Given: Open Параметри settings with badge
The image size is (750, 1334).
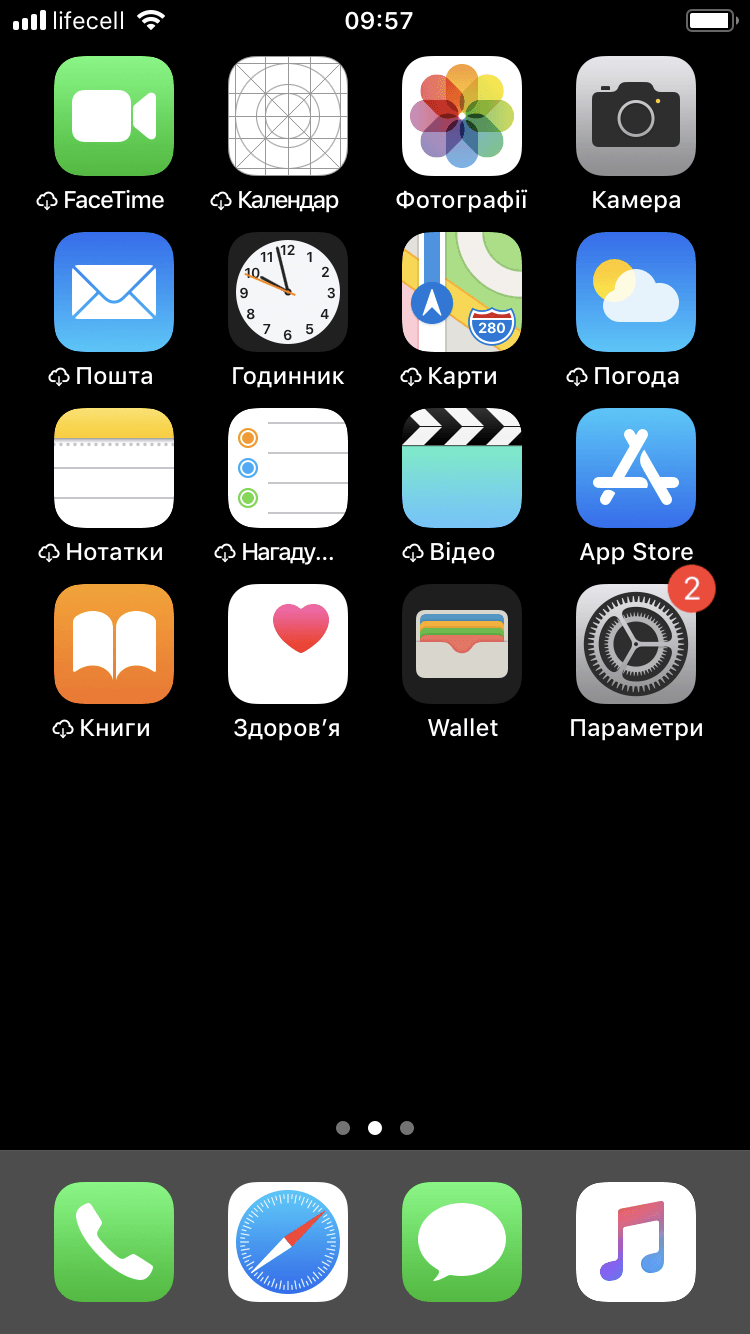Looking at the screenshot, I should (636, 644).
